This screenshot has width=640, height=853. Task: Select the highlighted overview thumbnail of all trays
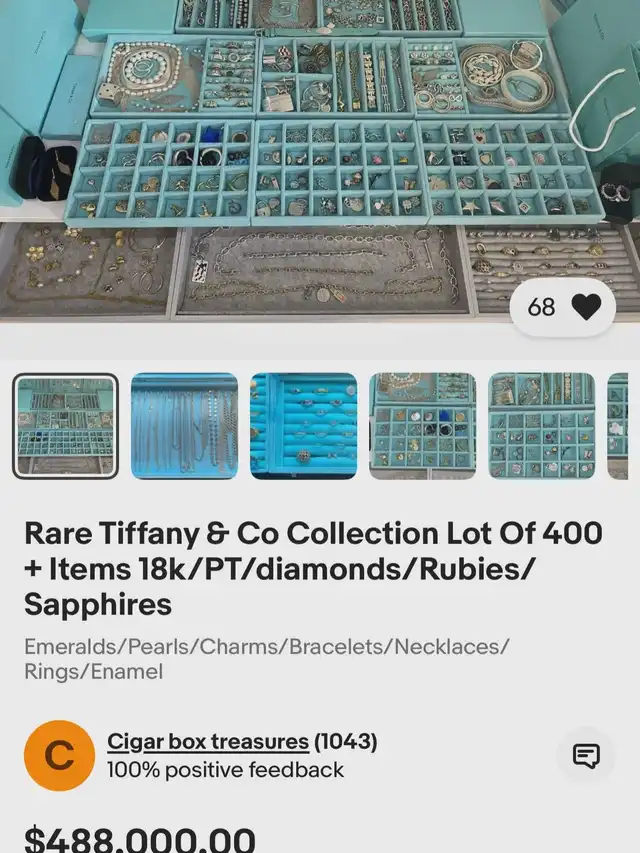click(65, 426)
